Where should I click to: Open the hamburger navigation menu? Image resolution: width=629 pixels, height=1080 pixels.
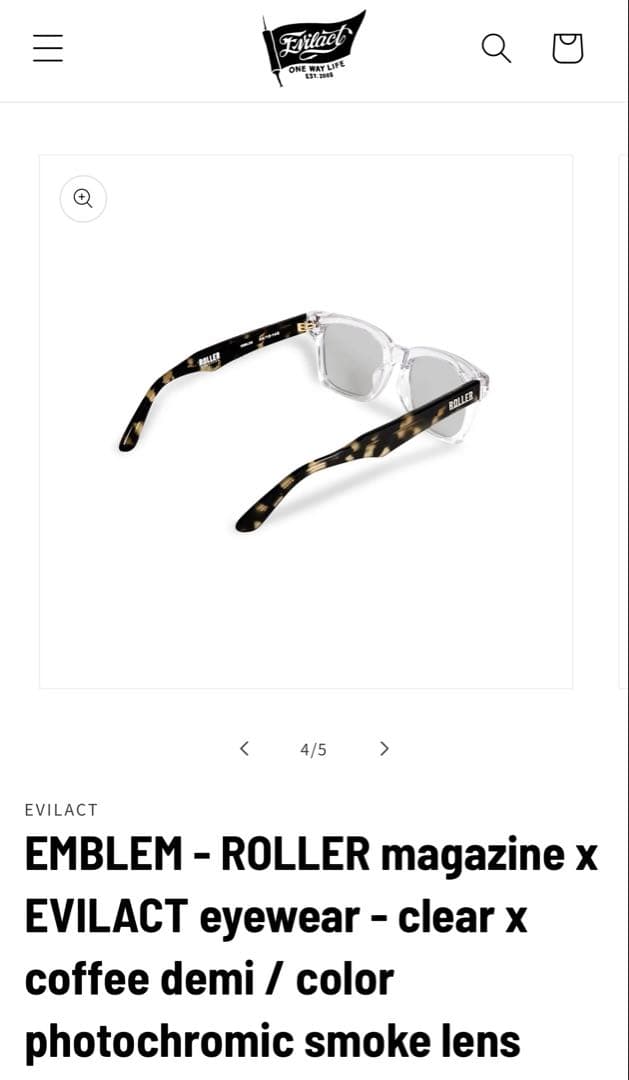click(48, 48)
